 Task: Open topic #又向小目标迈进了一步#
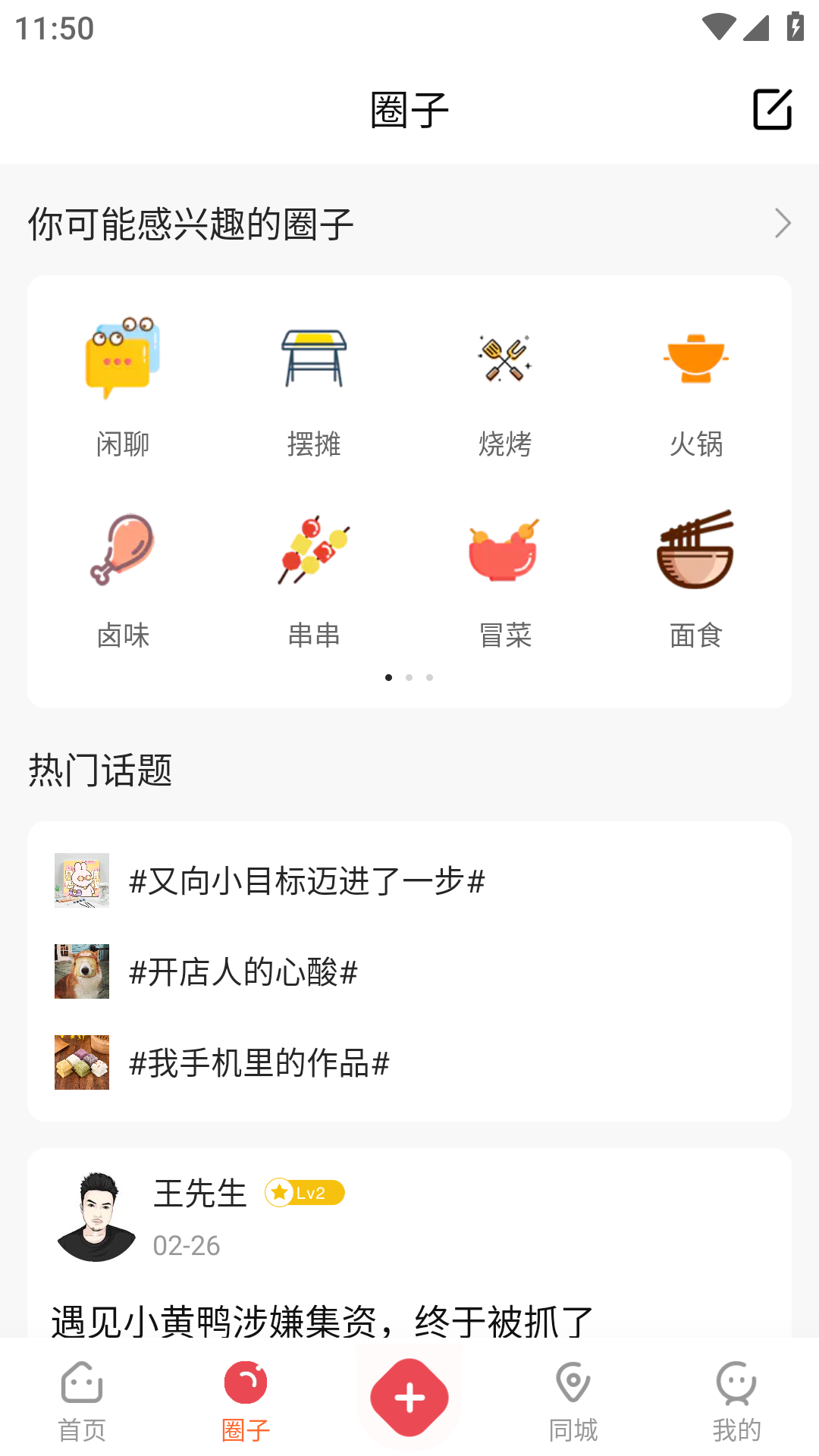(x=307, y=881)
